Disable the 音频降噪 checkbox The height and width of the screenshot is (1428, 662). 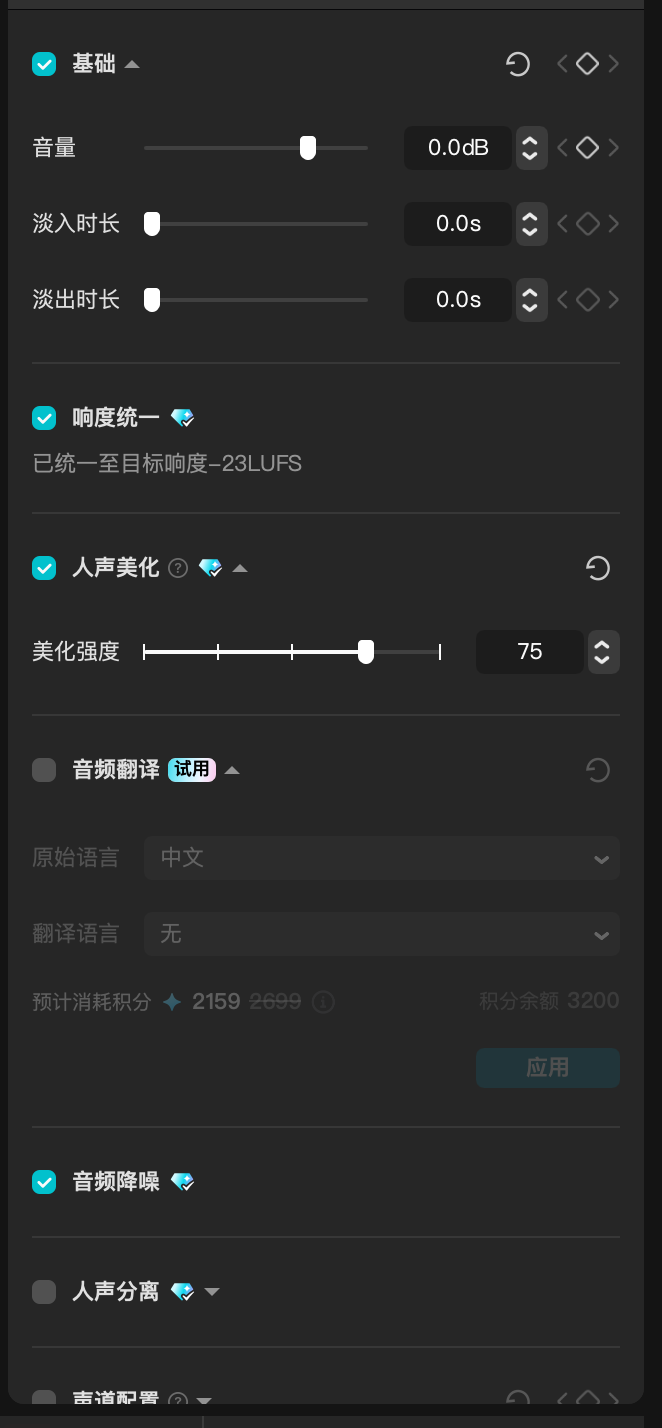tap(44, 1182)
